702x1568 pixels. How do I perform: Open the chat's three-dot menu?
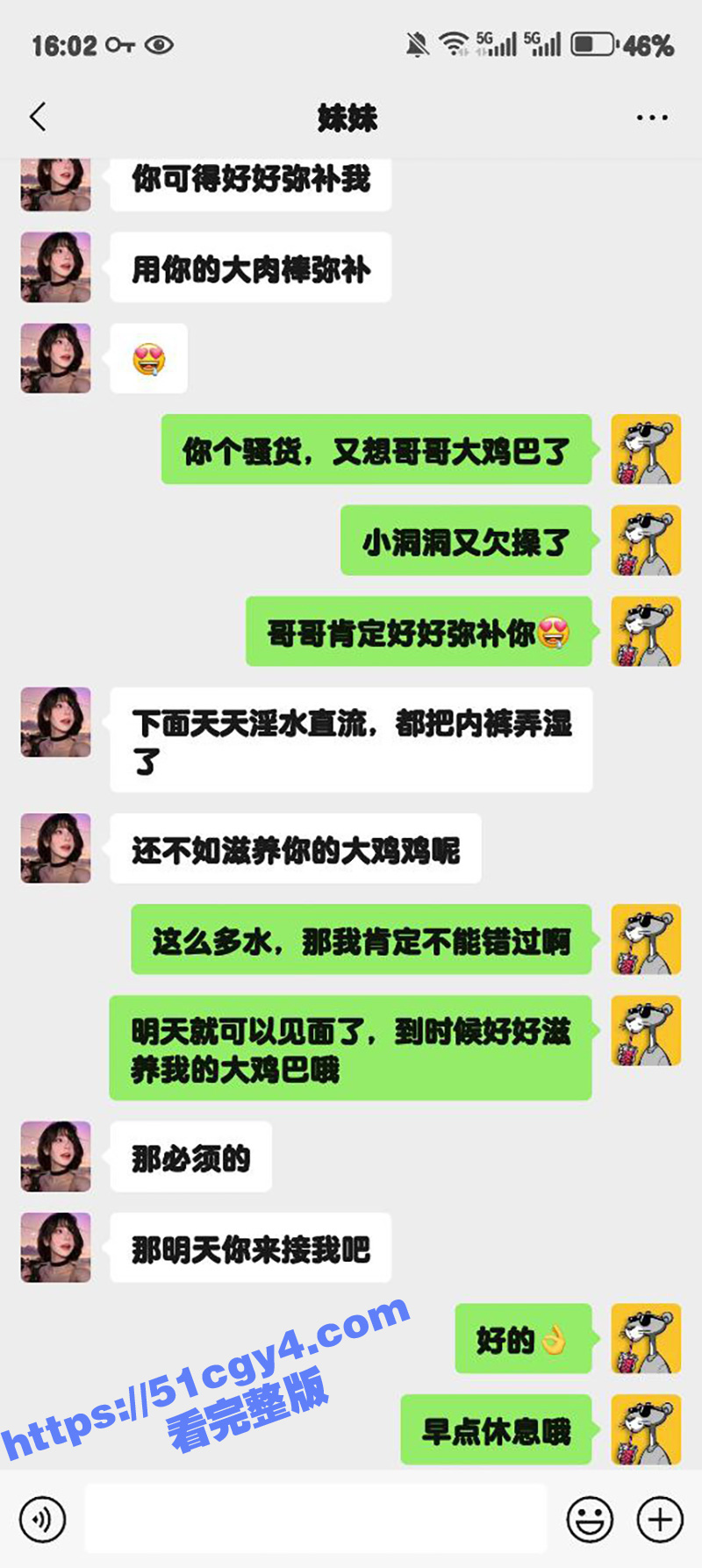click(x=652, y=117)
